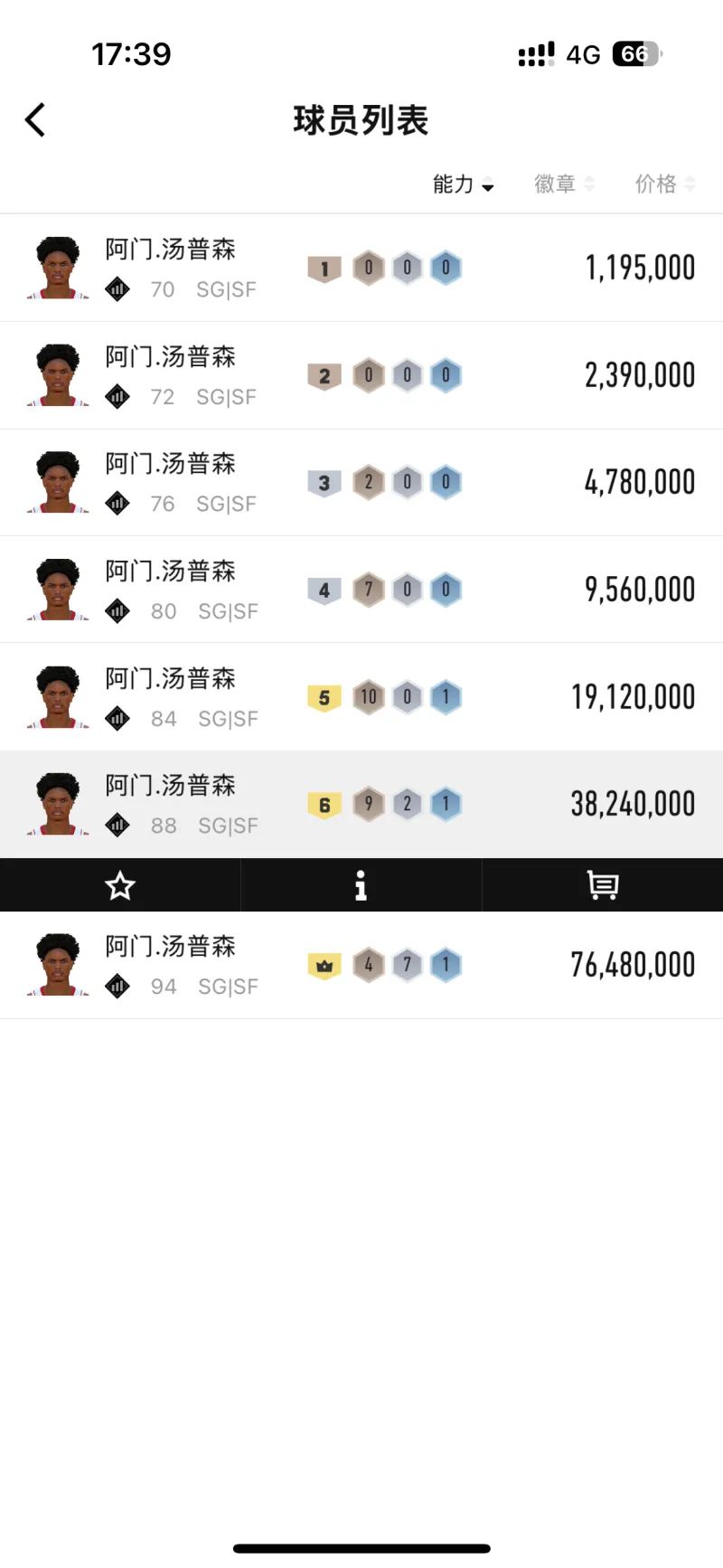This screenshot has height=1568, width=723.
Task: Sort the list by 徽章
Action: click(564, 184)
